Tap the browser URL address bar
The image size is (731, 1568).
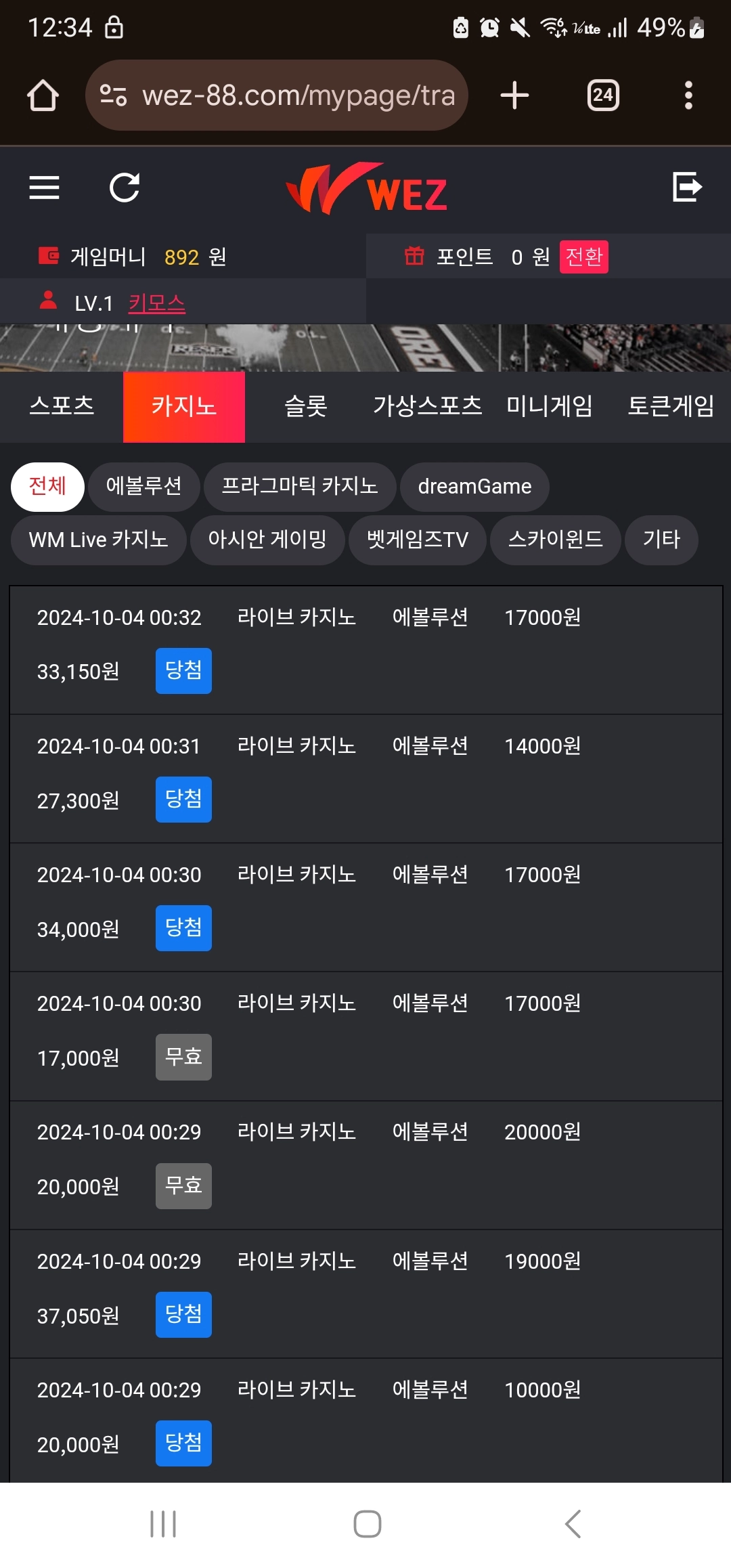276,95
